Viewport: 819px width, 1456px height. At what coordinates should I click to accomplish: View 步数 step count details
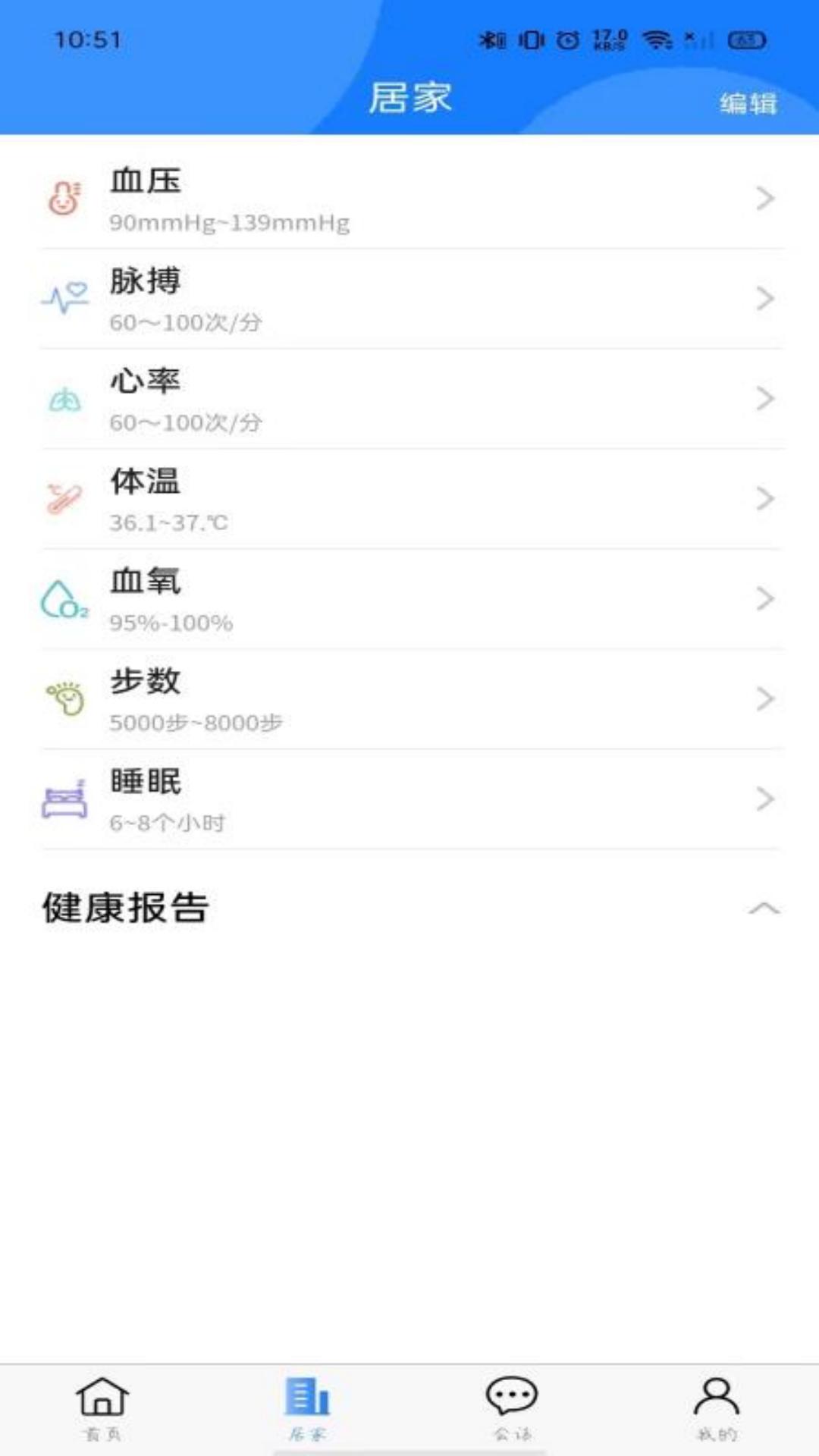click(x=409, y=700)
